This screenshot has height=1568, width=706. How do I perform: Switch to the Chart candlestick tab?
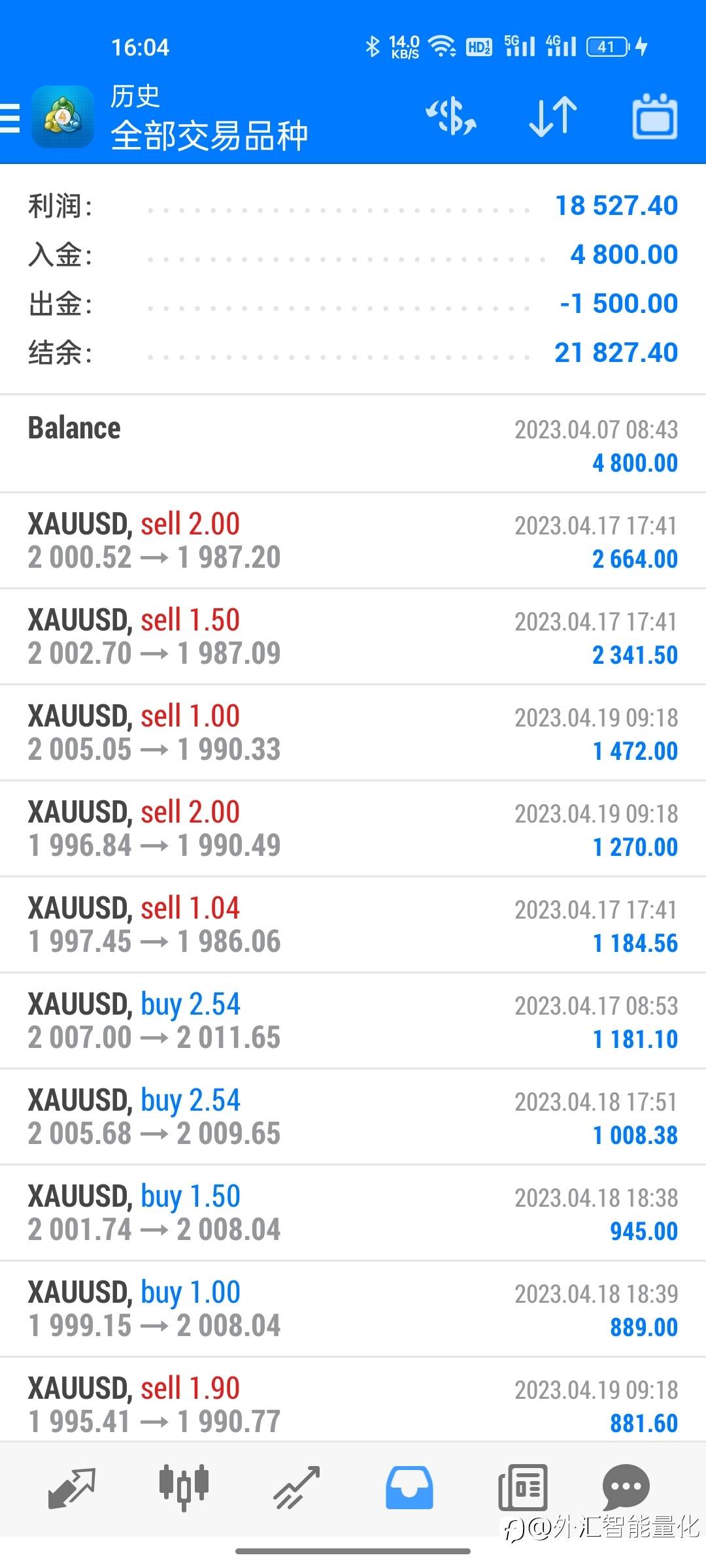(x=184, y=1488)
